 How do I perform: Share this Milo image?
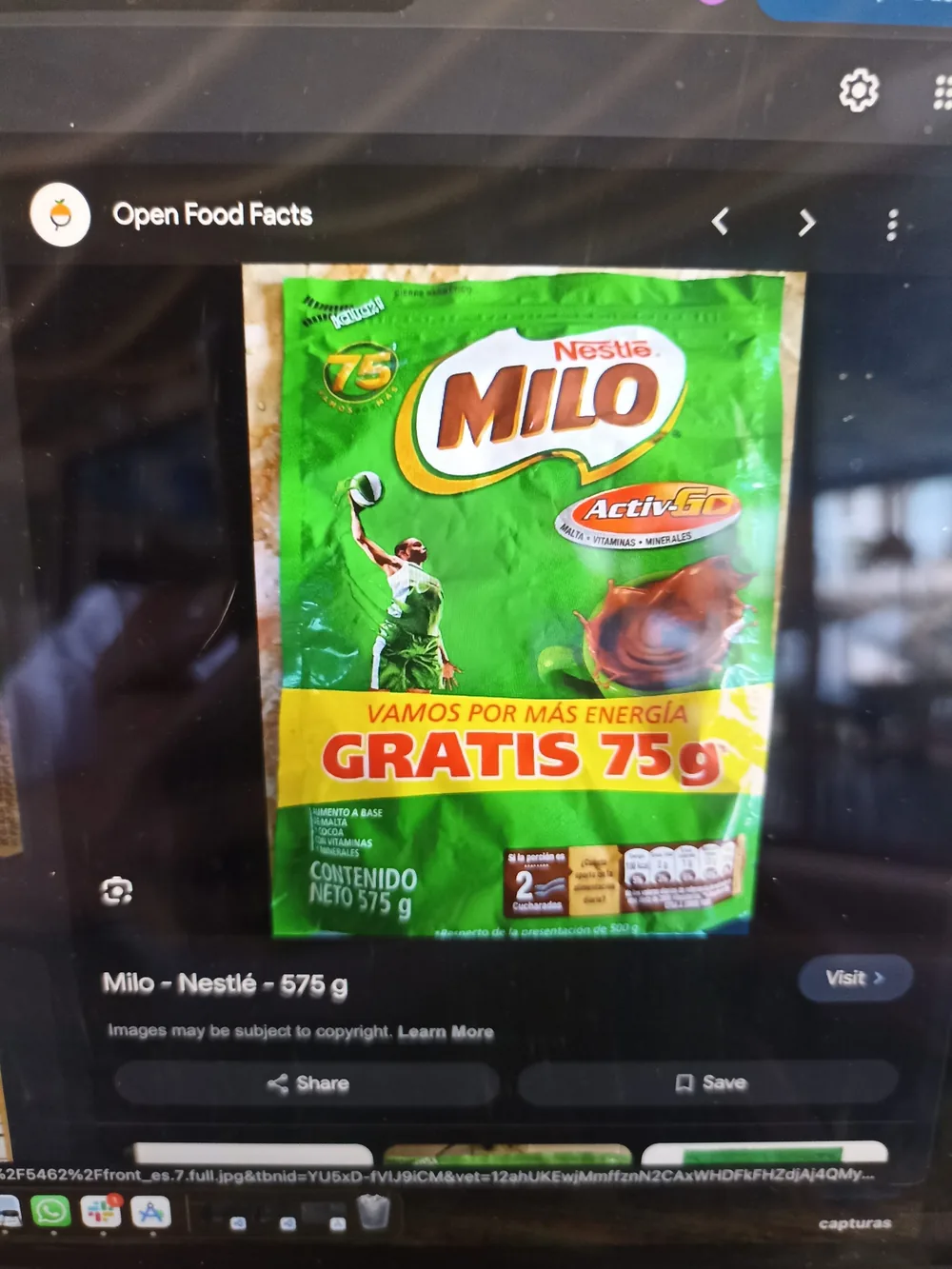[x=307, y=1083]
